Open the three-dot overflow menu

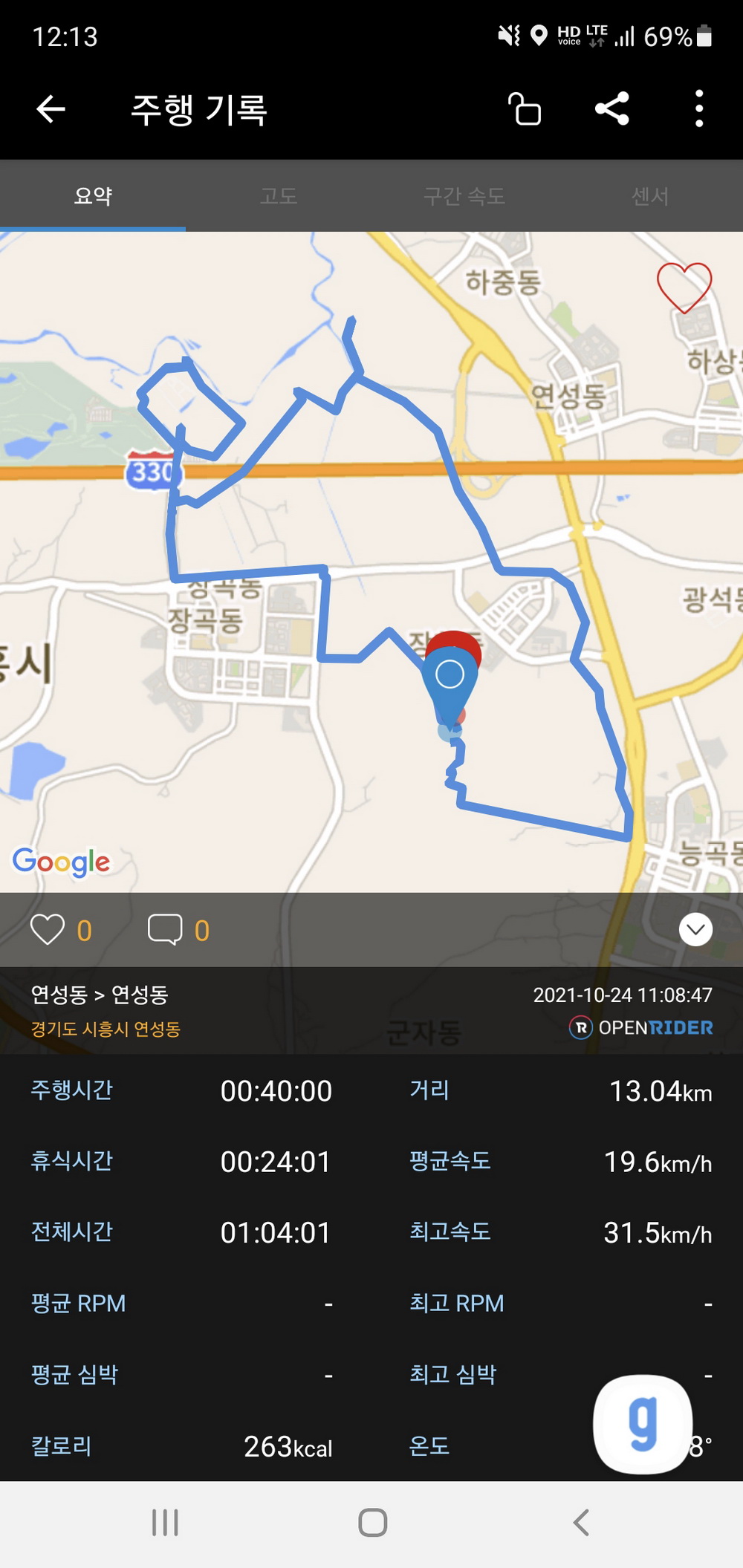click(698, 109)
